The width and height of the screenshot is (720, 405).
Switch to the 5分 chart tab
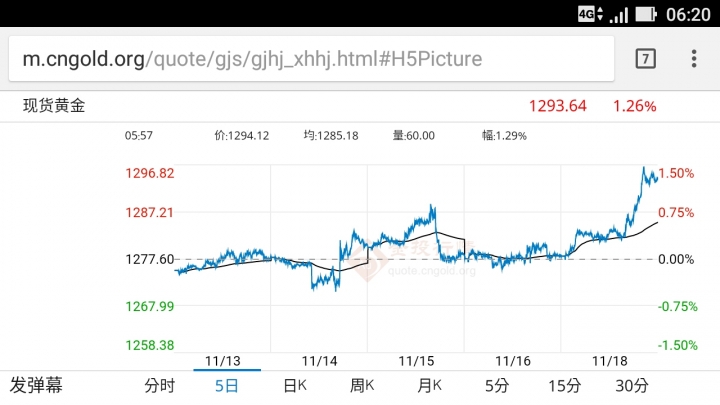point(496,386)
